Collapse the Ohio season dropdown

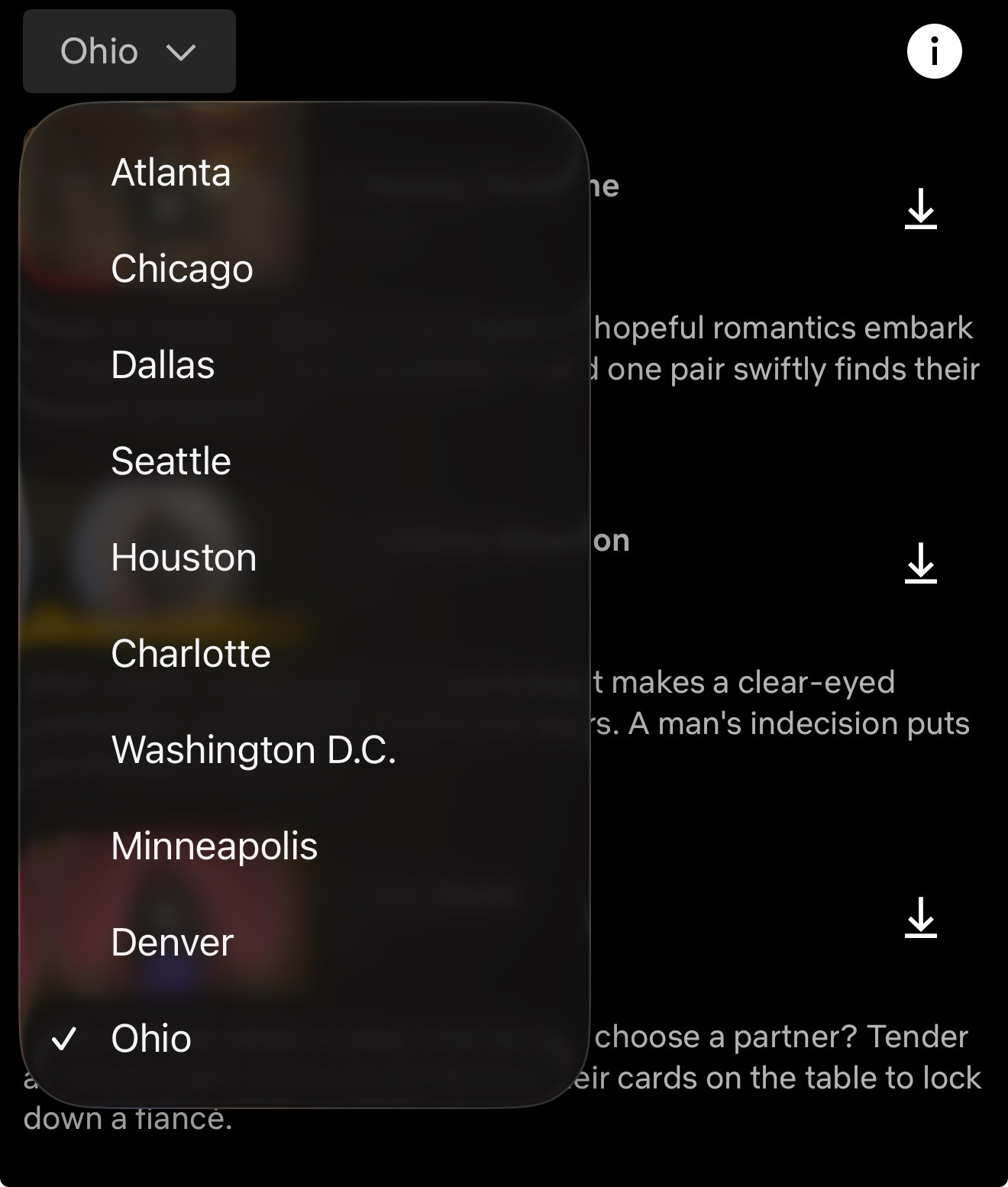click(128, 51)
